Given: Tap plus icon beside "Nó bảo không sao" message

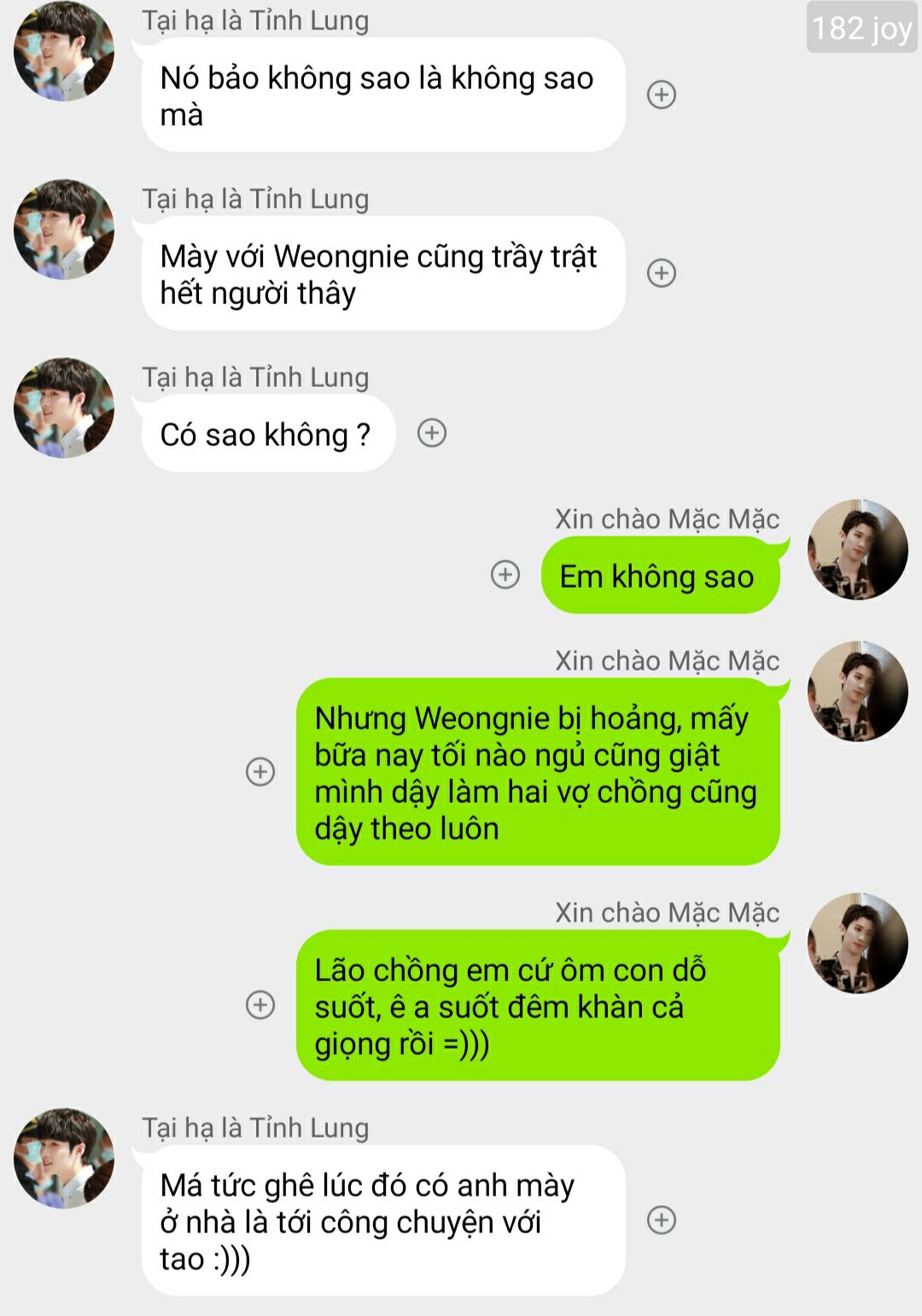Looking at the screenshot, I should tap(662, 95).
